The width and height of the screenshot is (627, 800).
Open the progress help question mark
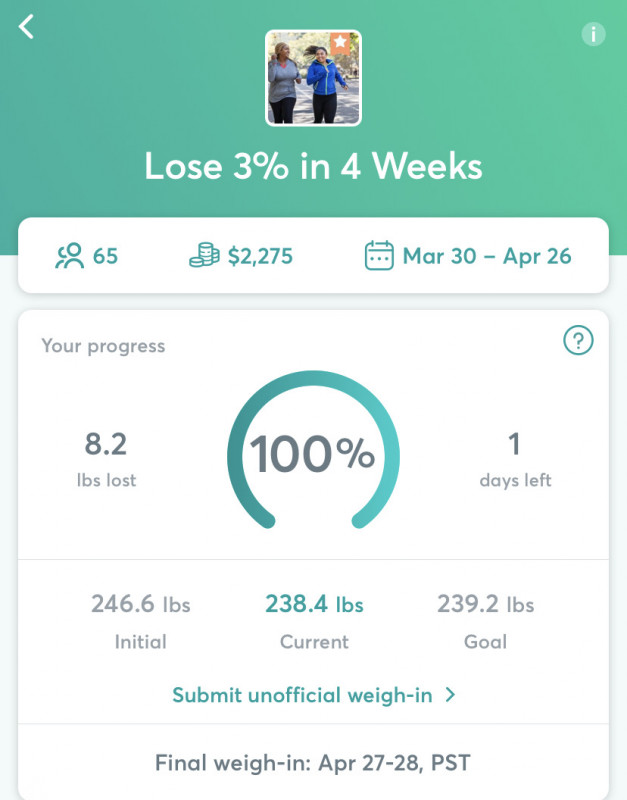(578, 341)
